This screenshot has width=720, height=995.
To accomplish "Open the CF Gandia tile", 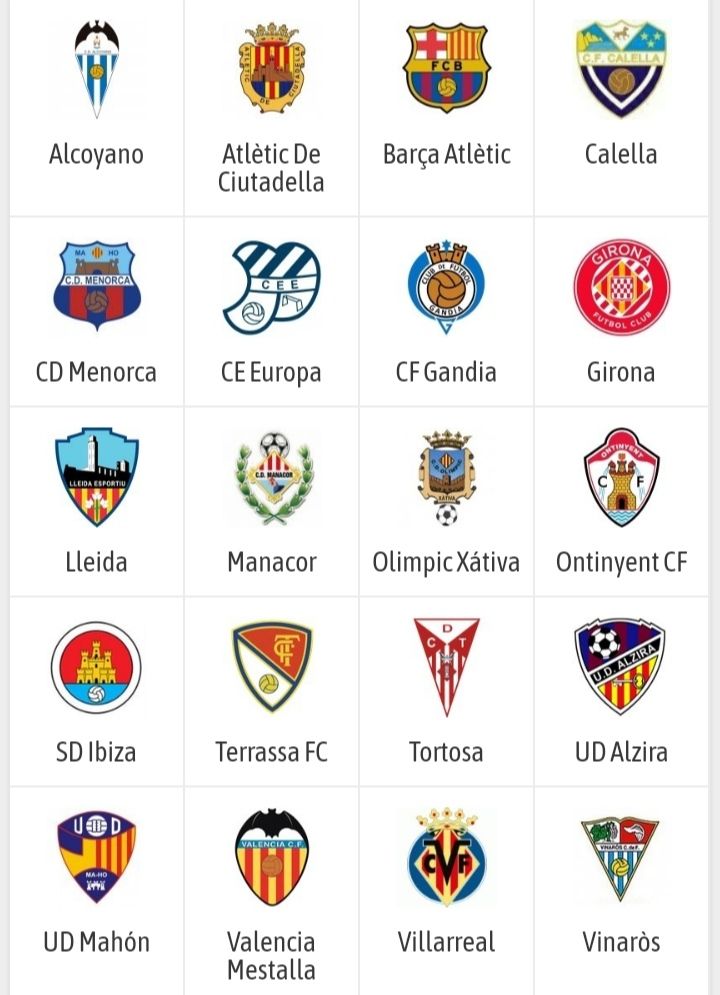I will 446,310.
